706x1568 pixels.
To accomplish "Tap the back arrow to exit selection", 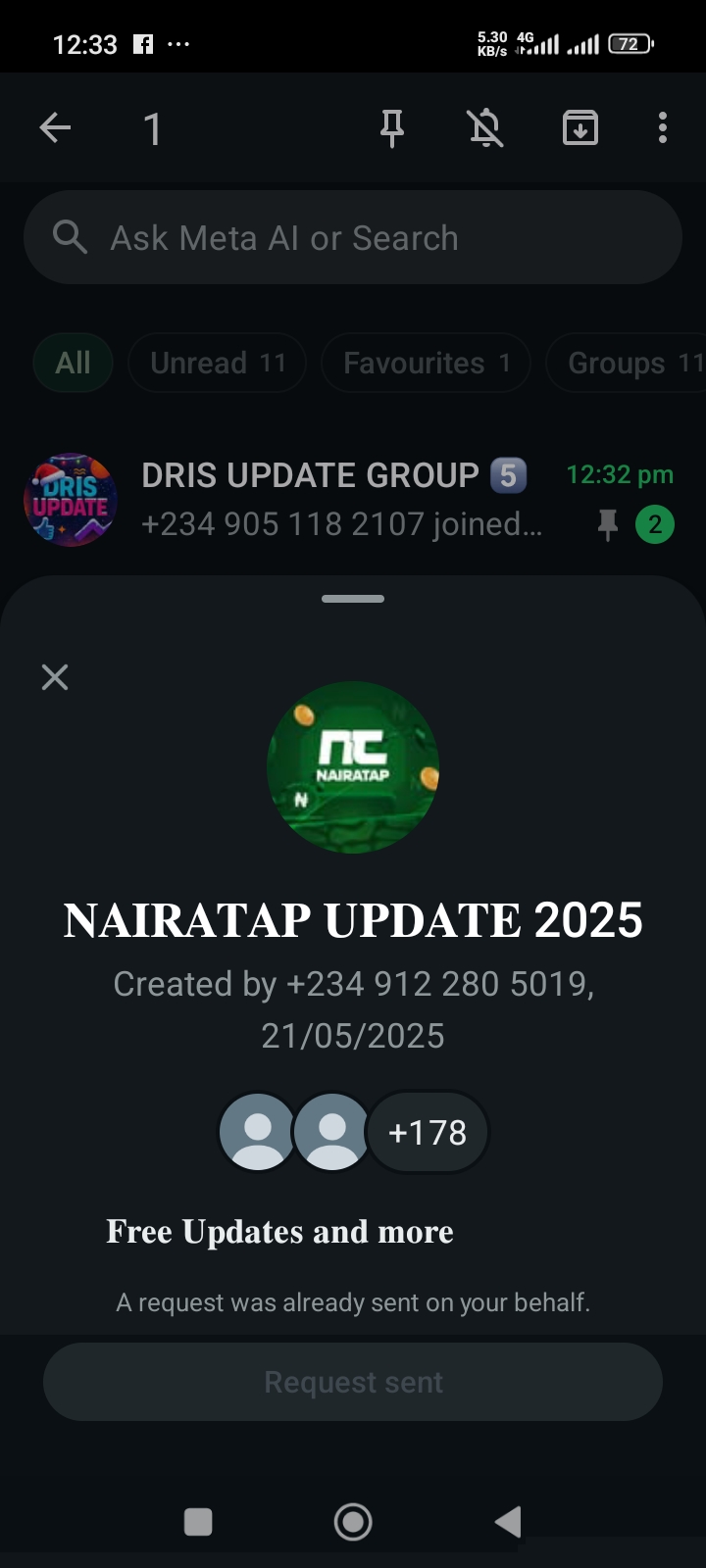I will click(x=55, y=127).
